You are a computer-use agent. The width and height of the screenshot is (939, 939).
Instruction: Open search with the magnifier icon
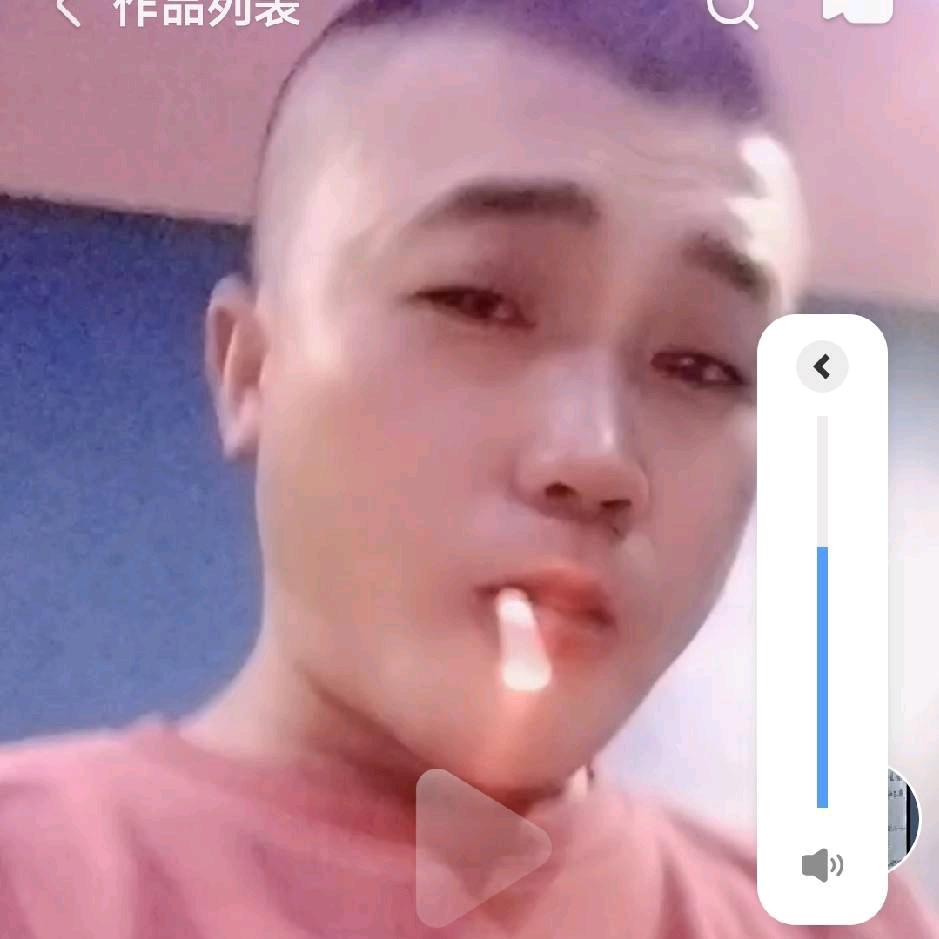[x=733, y=10]
